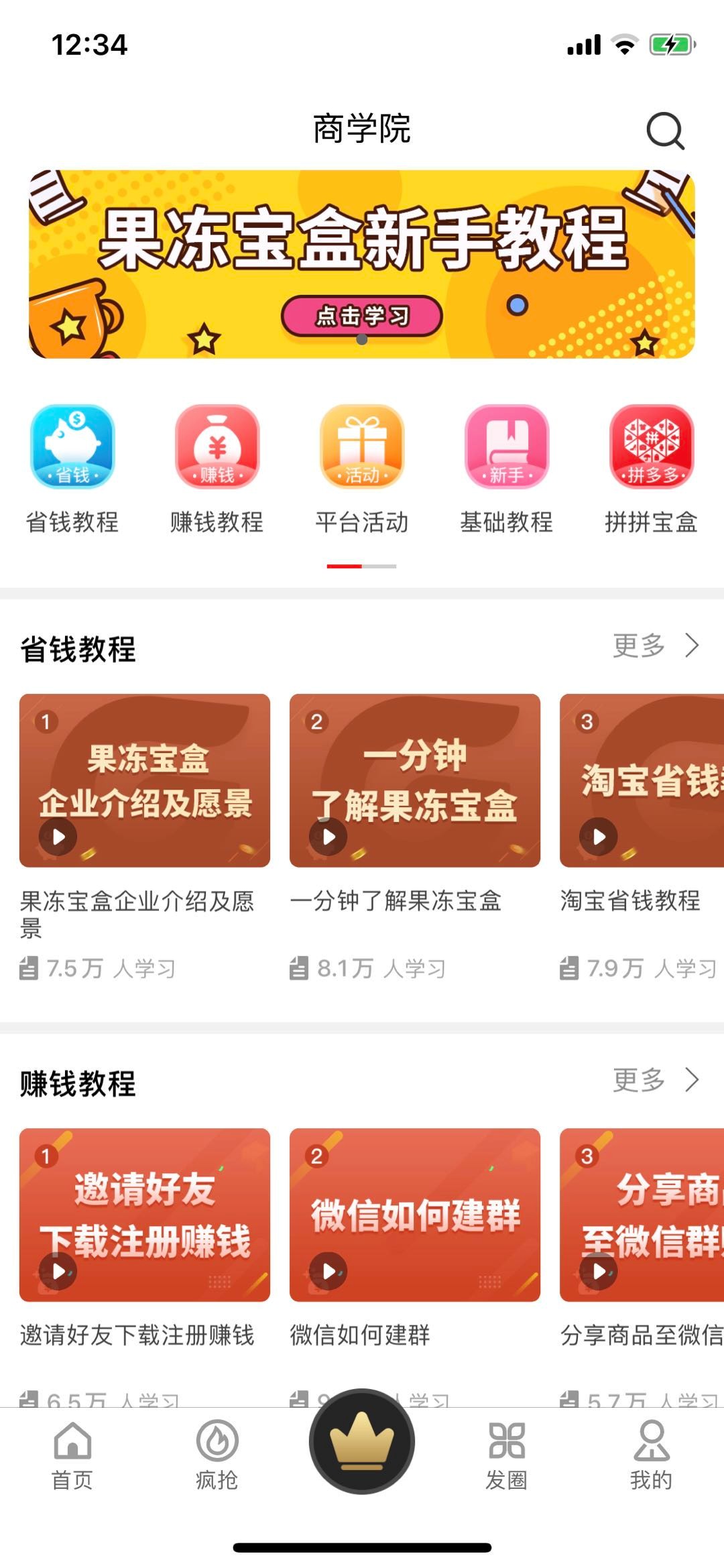View 更多 in the 赚钱教程 section
724x1568 pixels.
coord(655,1080)
